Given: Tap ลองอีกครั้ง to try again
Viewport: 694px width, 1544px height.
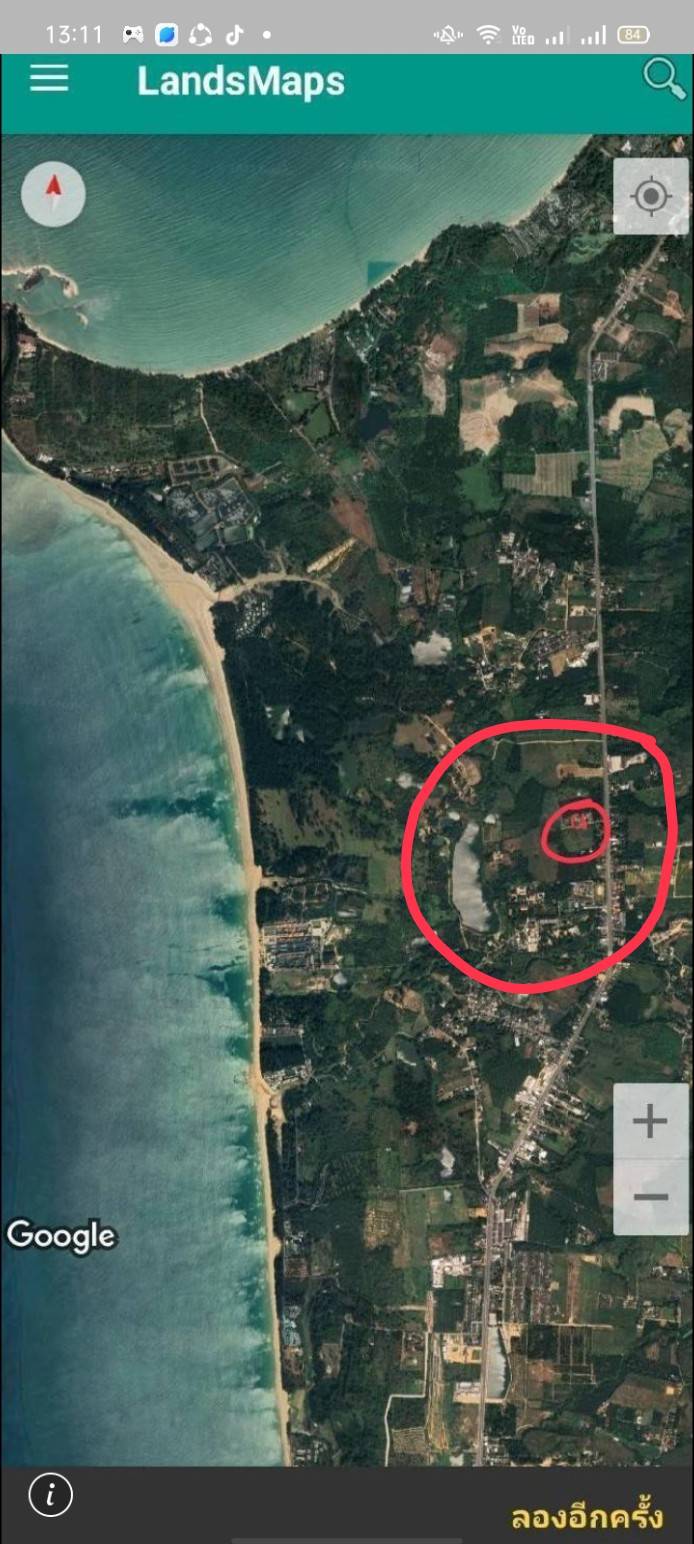Looking at the screenshot, I should [586, 1517].
